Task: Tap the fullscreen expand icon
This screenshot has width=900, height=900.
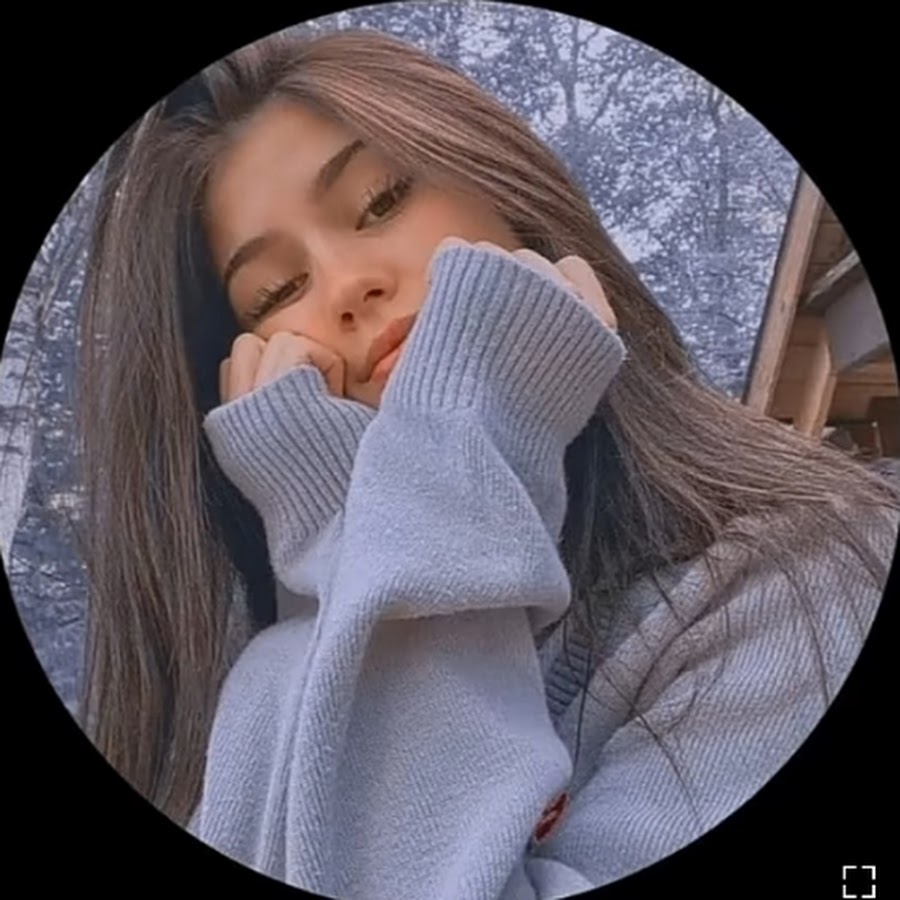Action: (x=859, y=881)
